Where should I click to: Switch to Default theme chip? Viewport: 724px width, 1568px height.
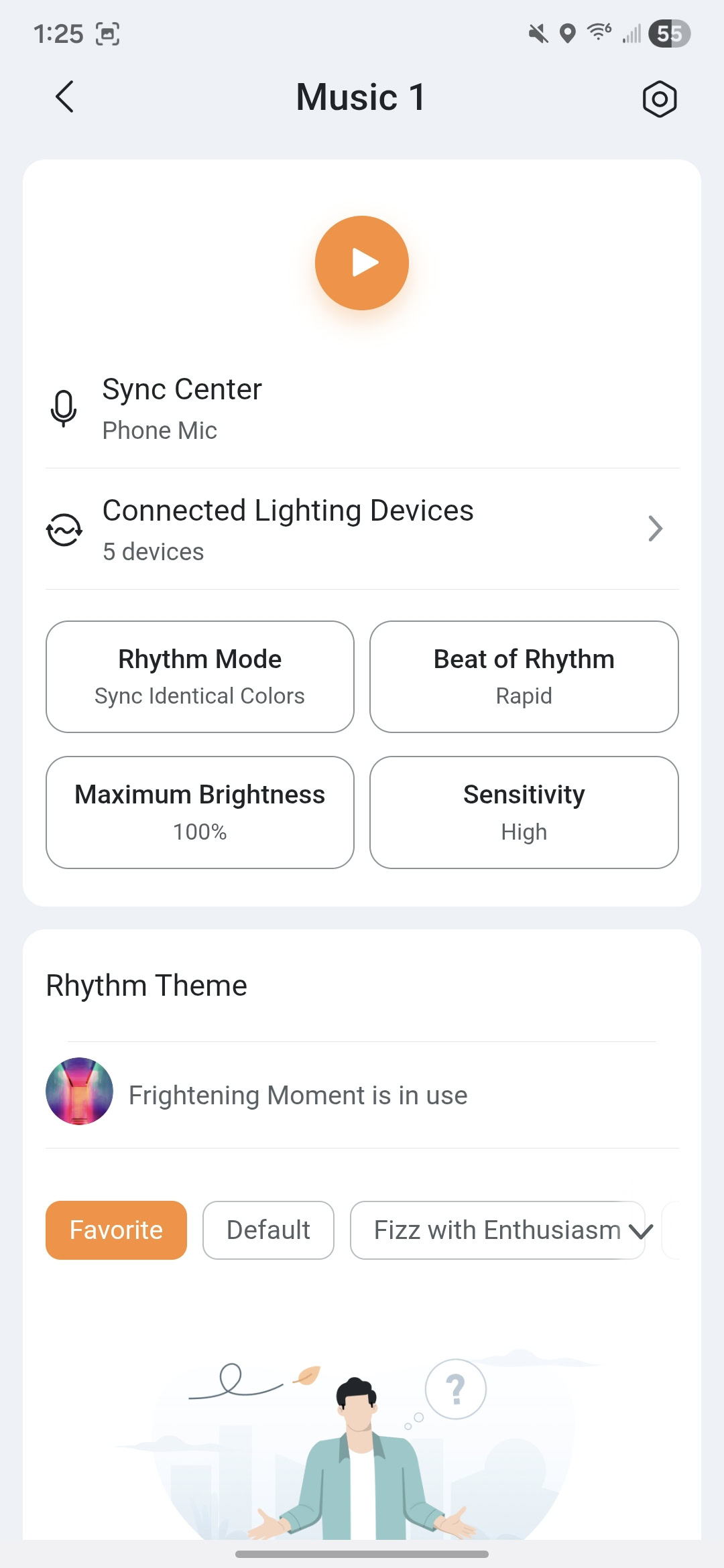click(268, 1230)
